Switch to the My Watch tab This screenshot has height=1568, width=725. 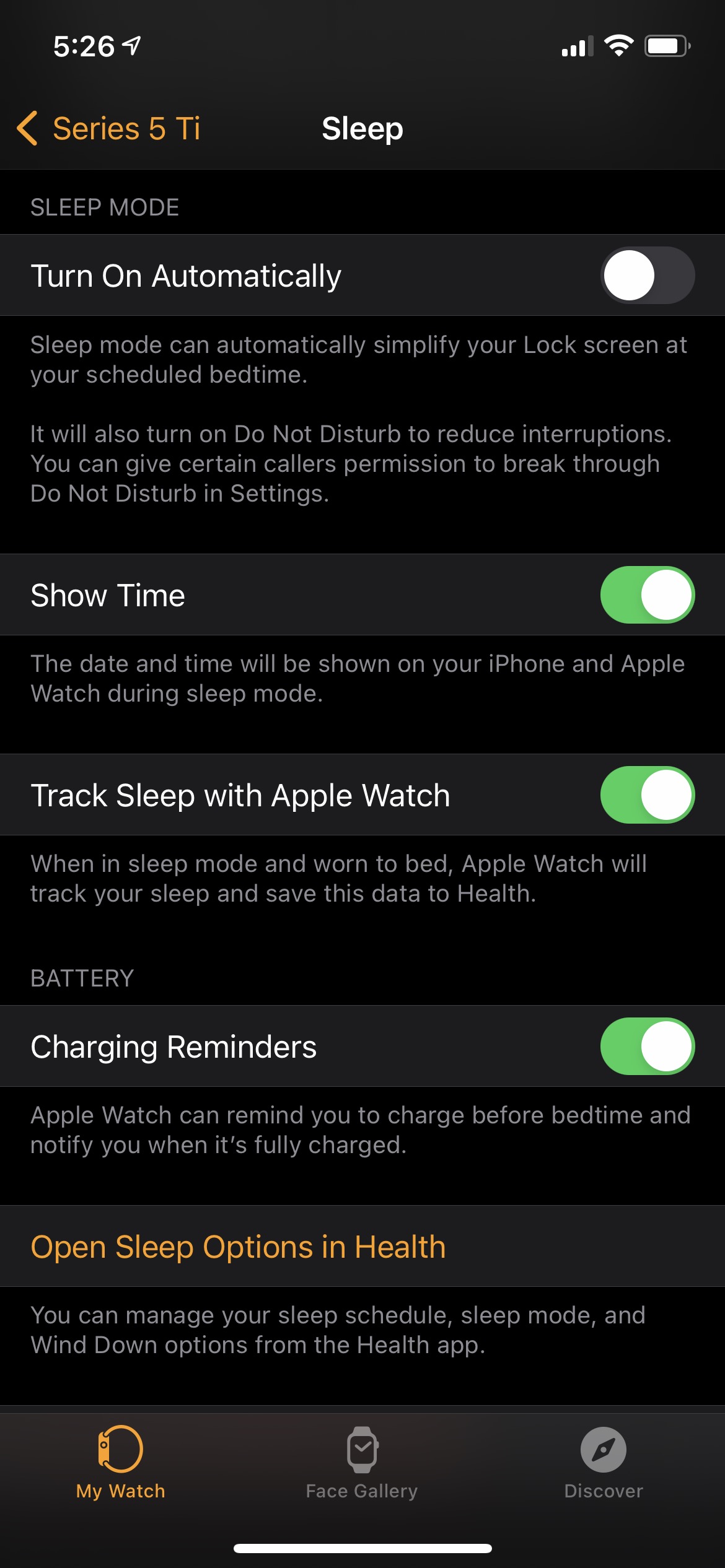(x=121, y=1463)
